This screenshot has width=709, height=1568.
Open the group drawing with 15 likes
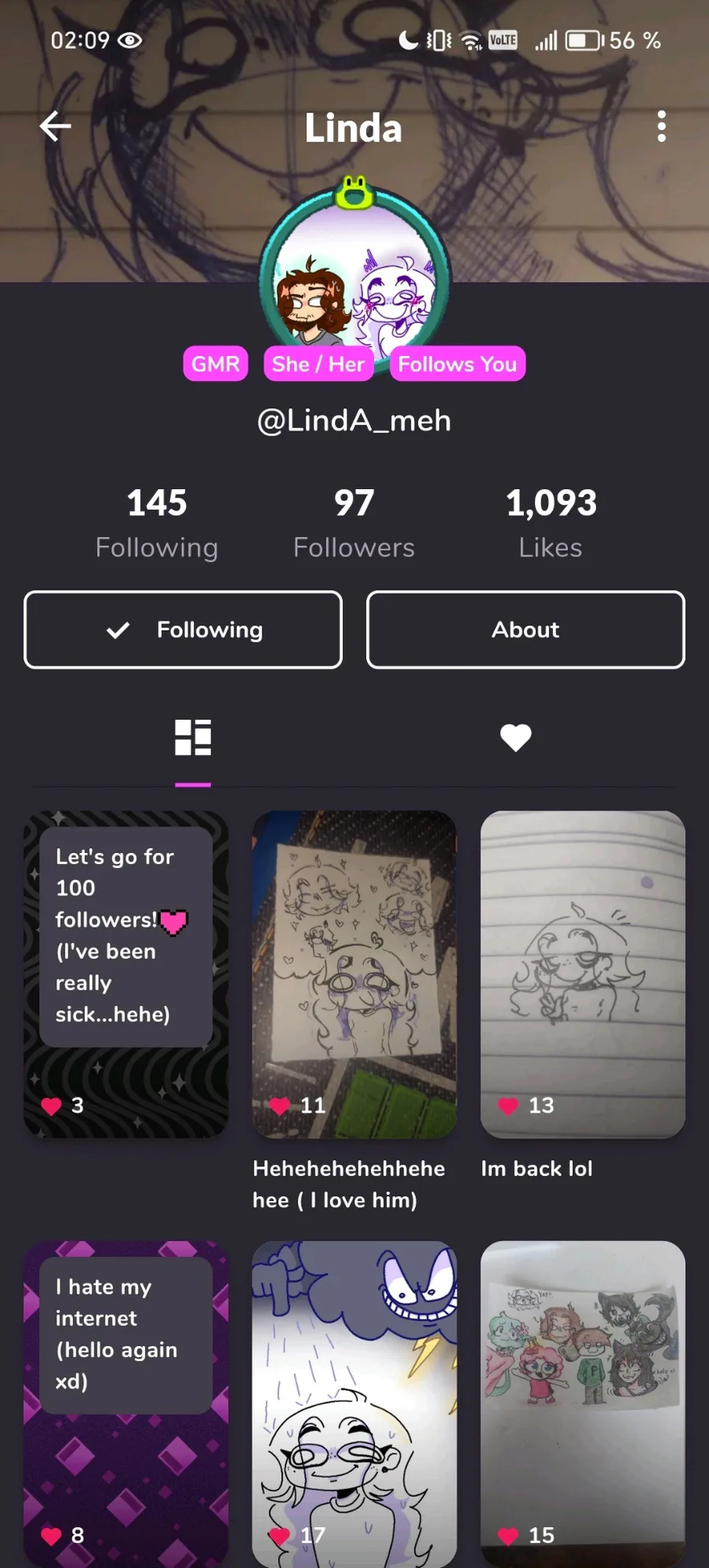[583, 1404]
